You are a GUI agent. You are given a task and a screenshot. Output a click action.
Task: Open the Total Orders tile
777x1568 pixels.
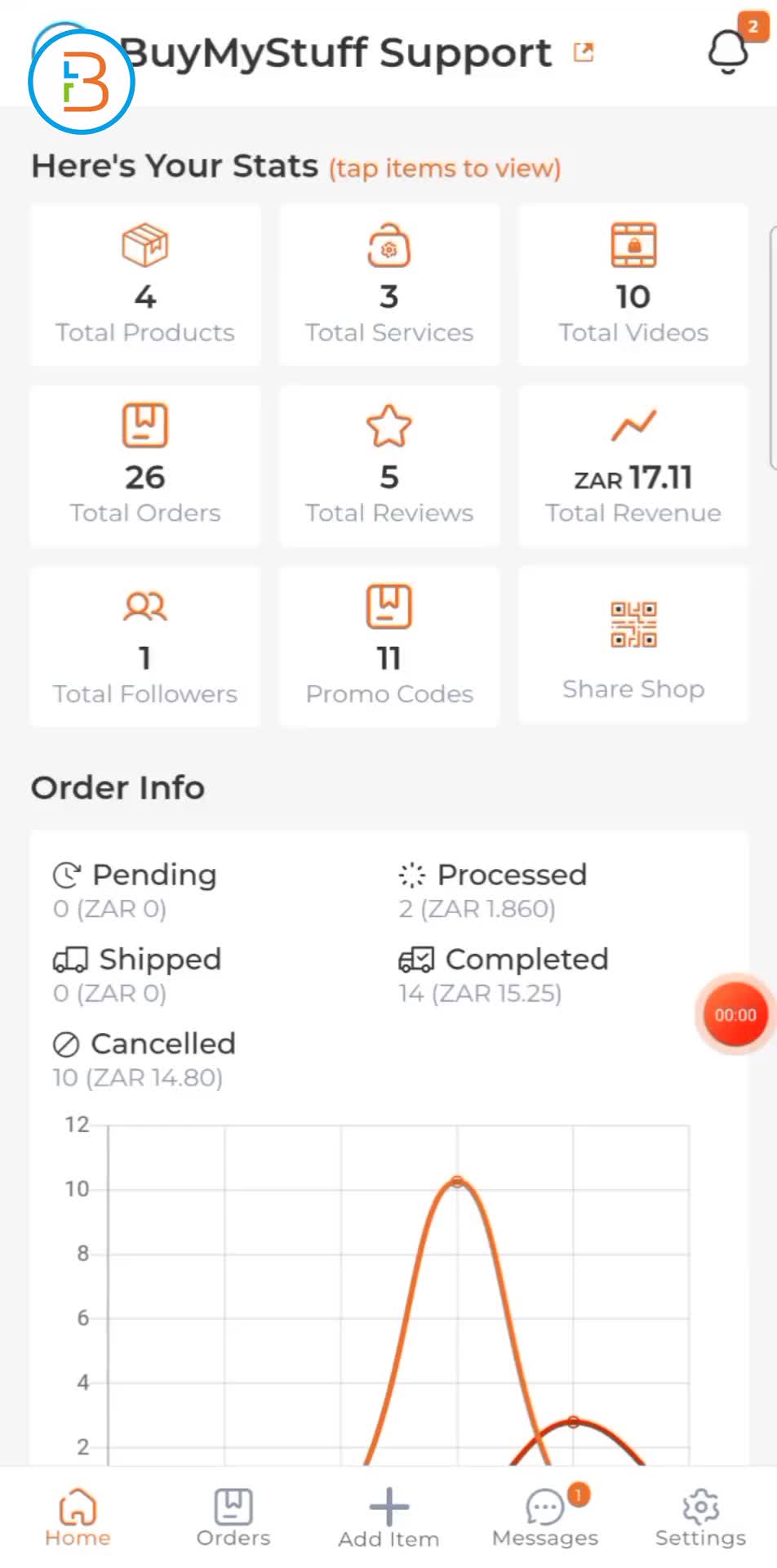pyautogui.click(x=144, y=464)
